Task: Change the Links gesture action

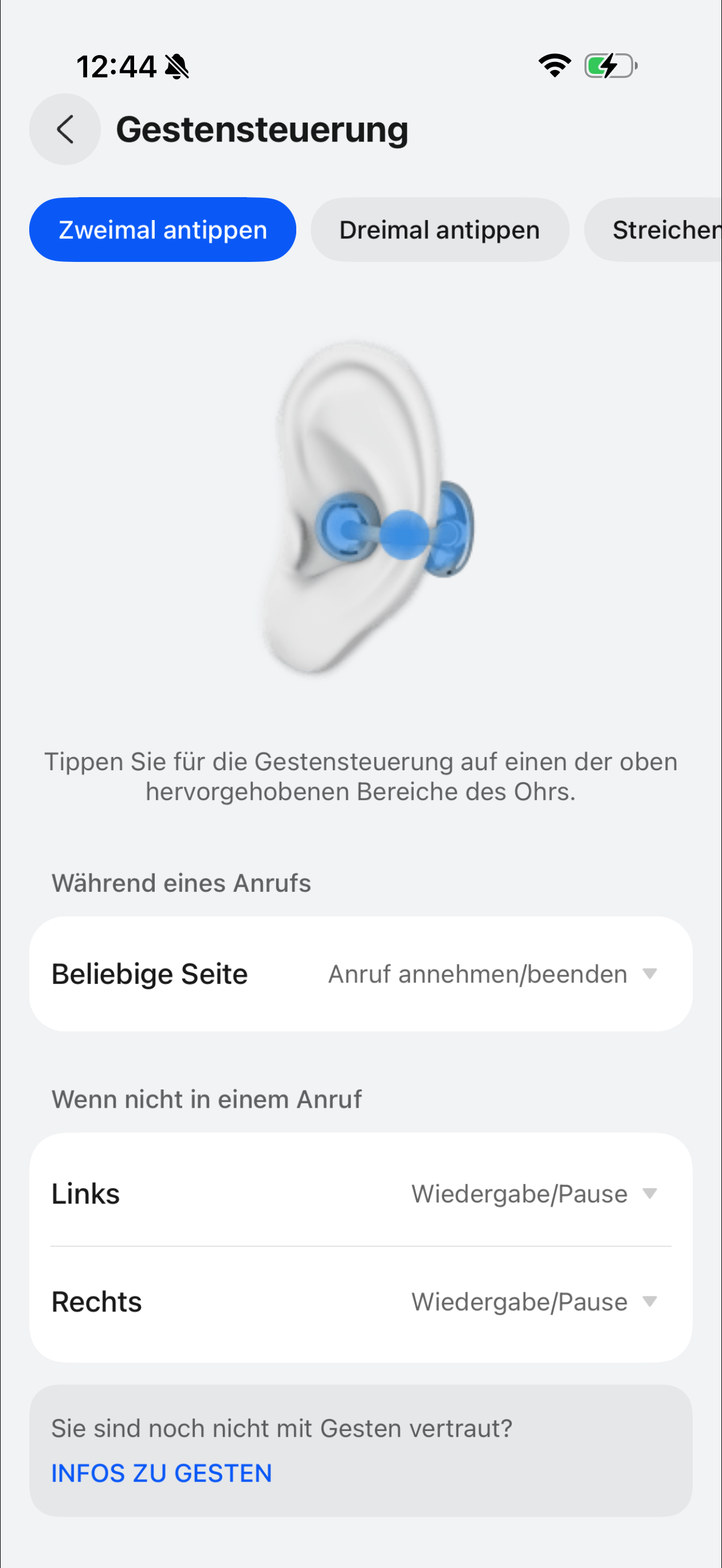Action: pyautogui.click(x=533, y=1194)
